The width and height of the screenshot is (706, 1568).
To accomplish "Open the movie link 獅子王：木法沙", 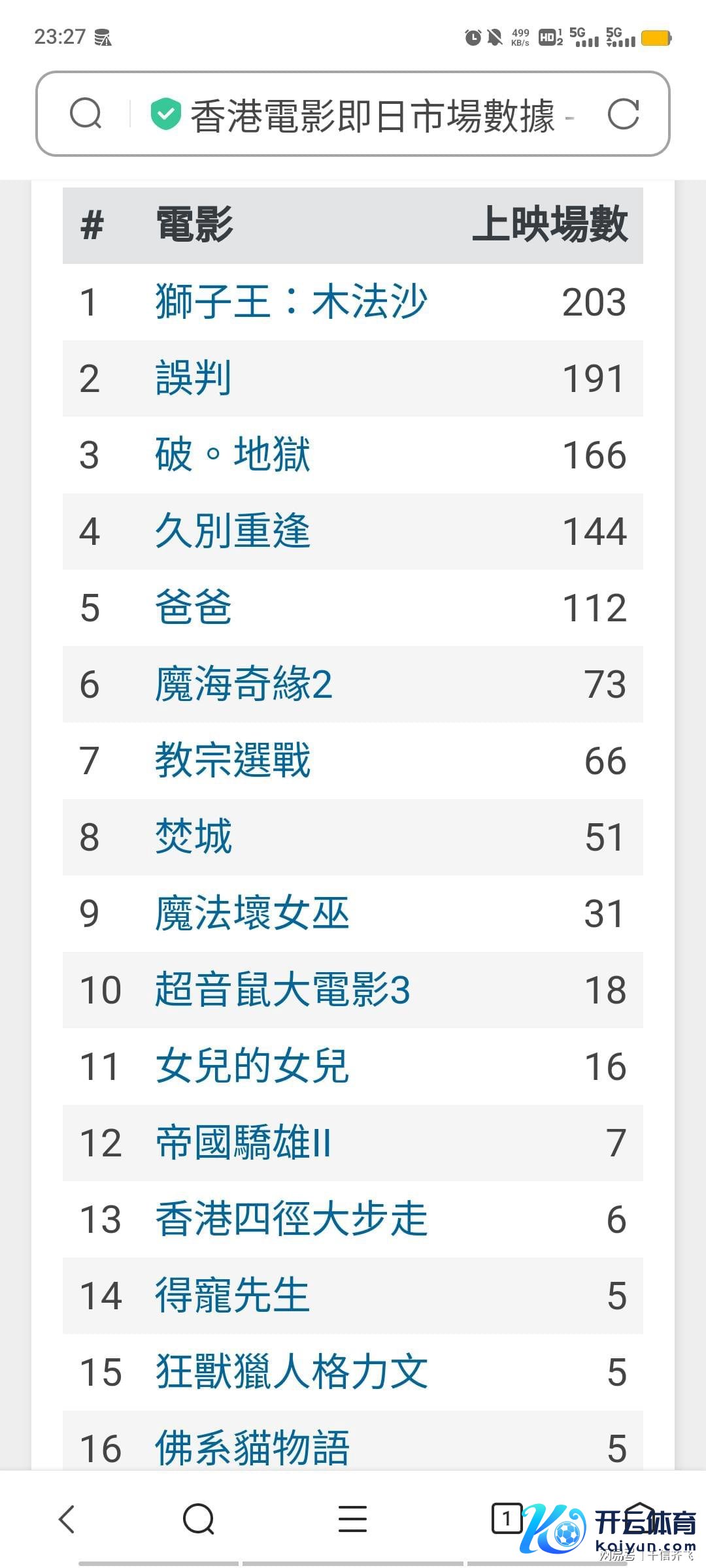I will click(x=291, y=302).
